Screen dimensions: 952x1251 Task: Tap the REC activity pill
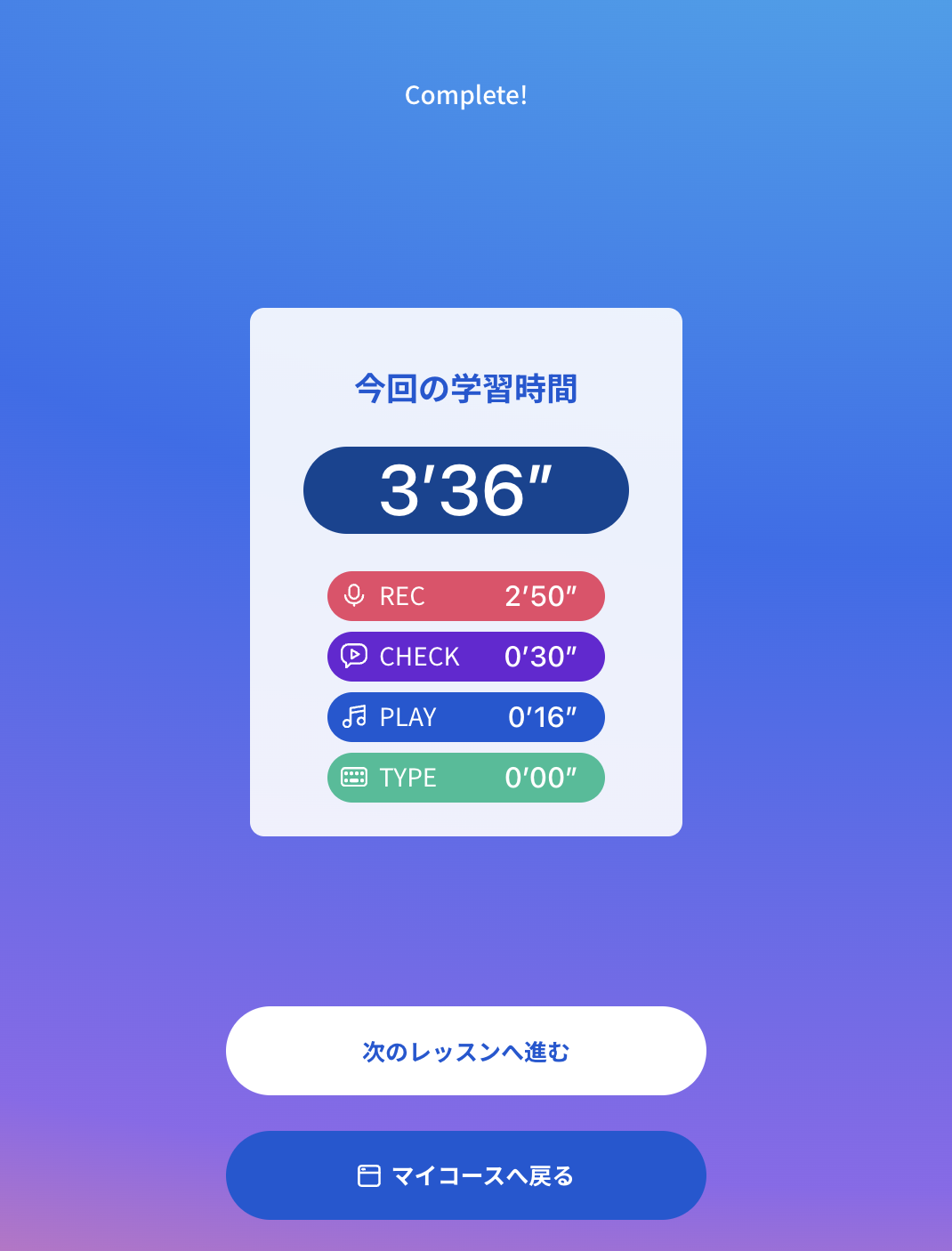point(465,595)
